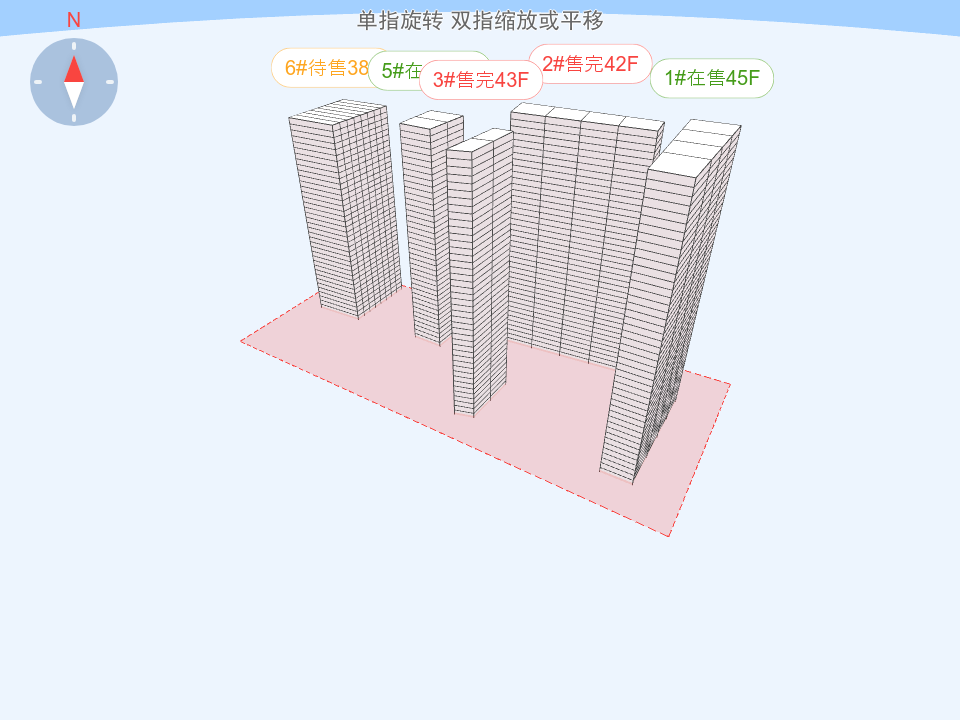Tap the 5#在售 building label
The image size is (960, 720).
pyautogui.click(x=394, y=71)
